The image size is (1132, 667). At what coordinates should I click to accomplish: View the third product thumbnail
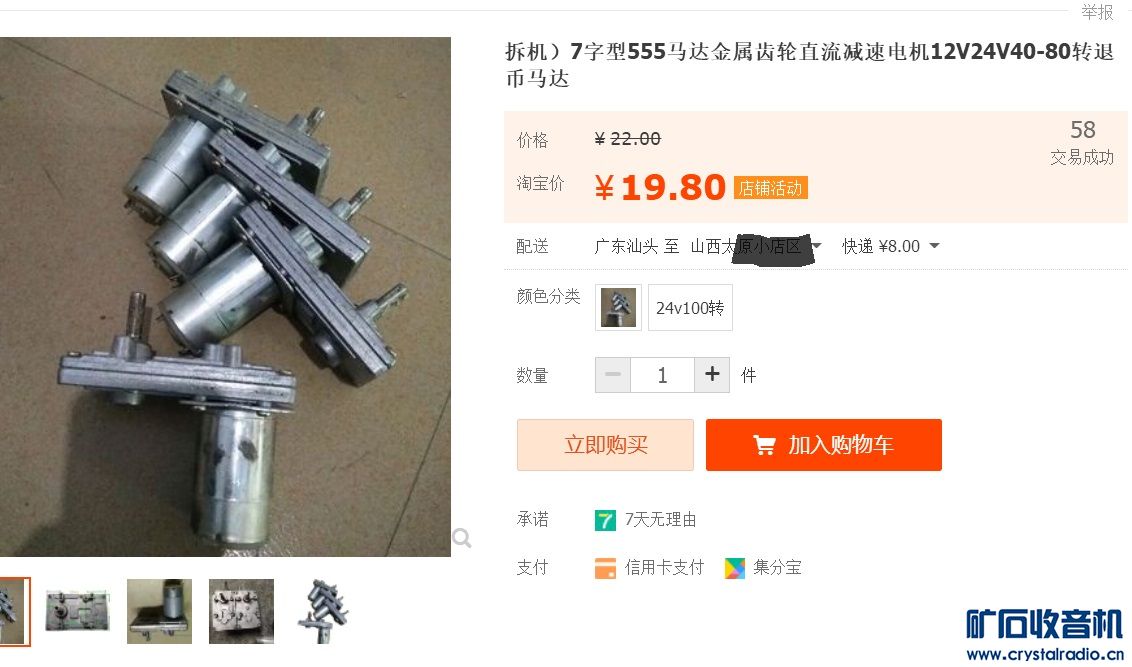click(159, 610)
